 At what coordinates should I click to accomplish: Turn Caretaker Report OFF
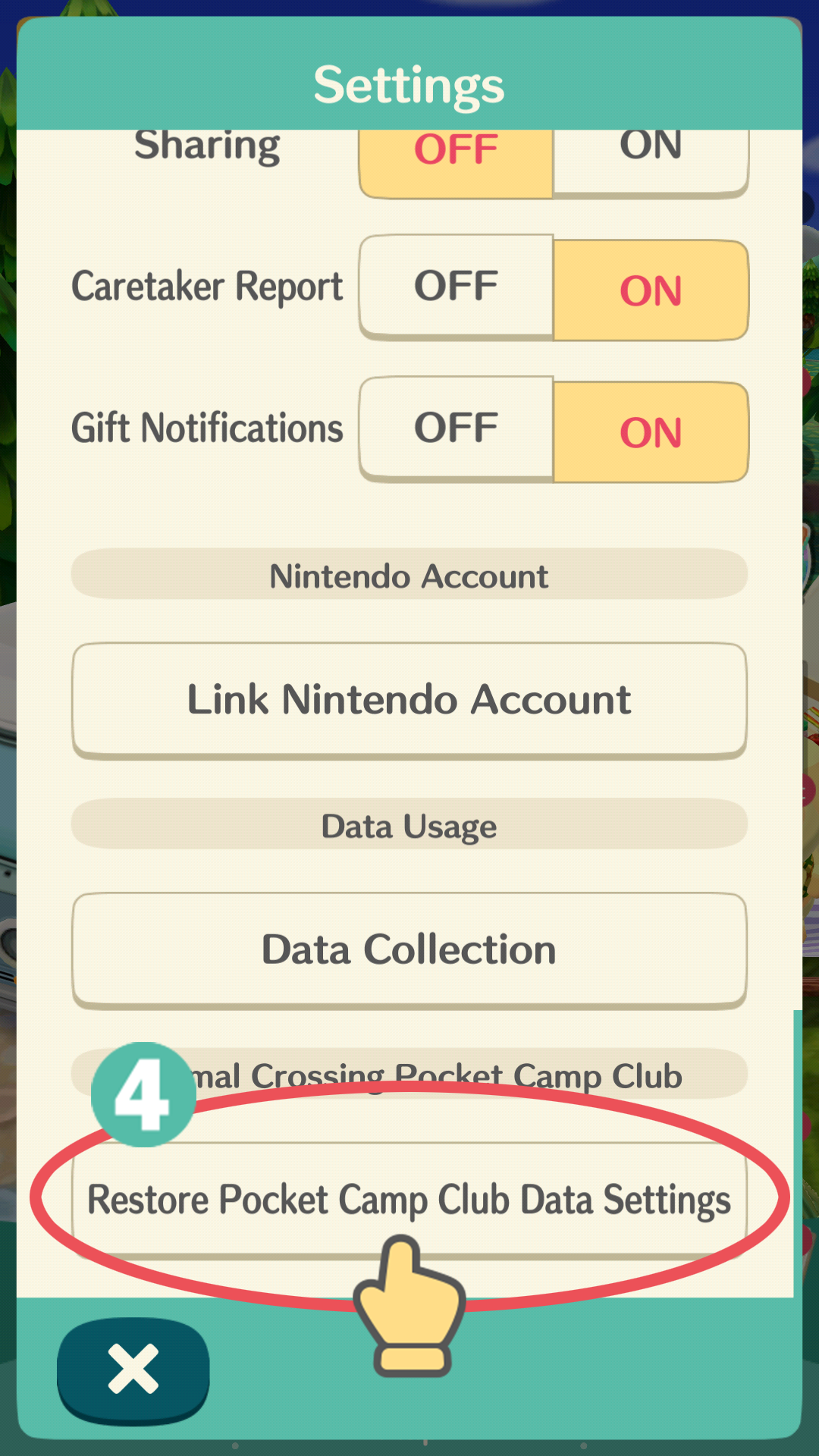pyautogui.click(x=456, y=287)
